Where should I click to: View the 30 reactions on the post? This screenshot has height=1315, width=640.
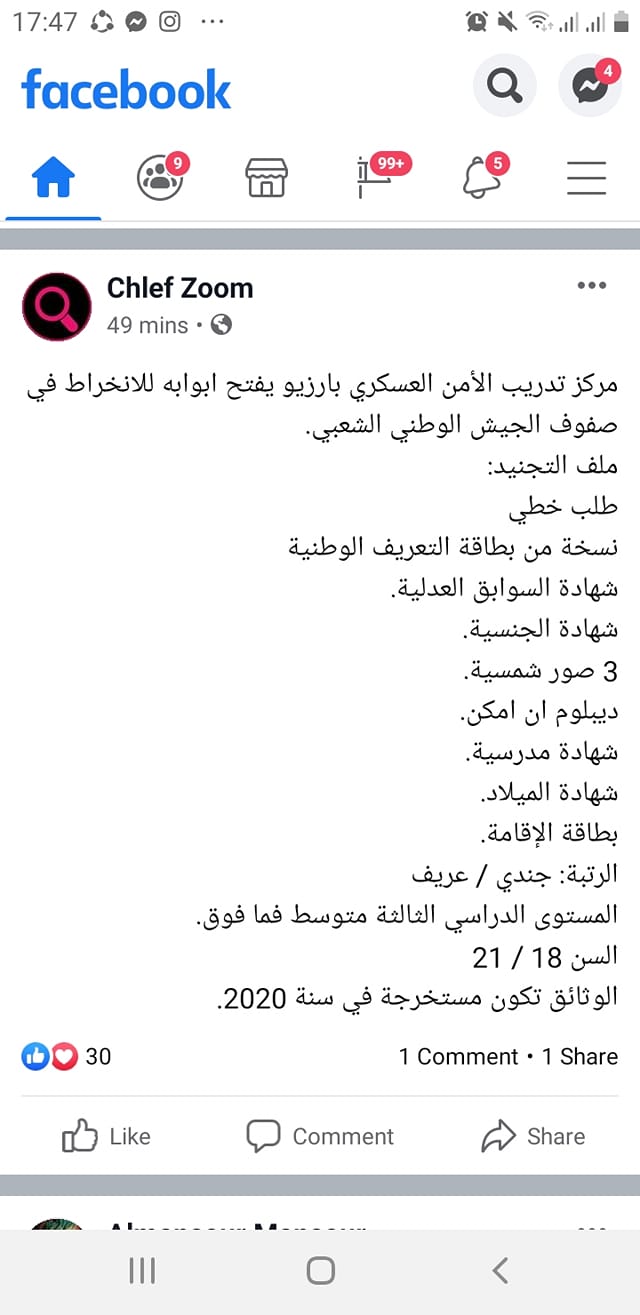66,1056
